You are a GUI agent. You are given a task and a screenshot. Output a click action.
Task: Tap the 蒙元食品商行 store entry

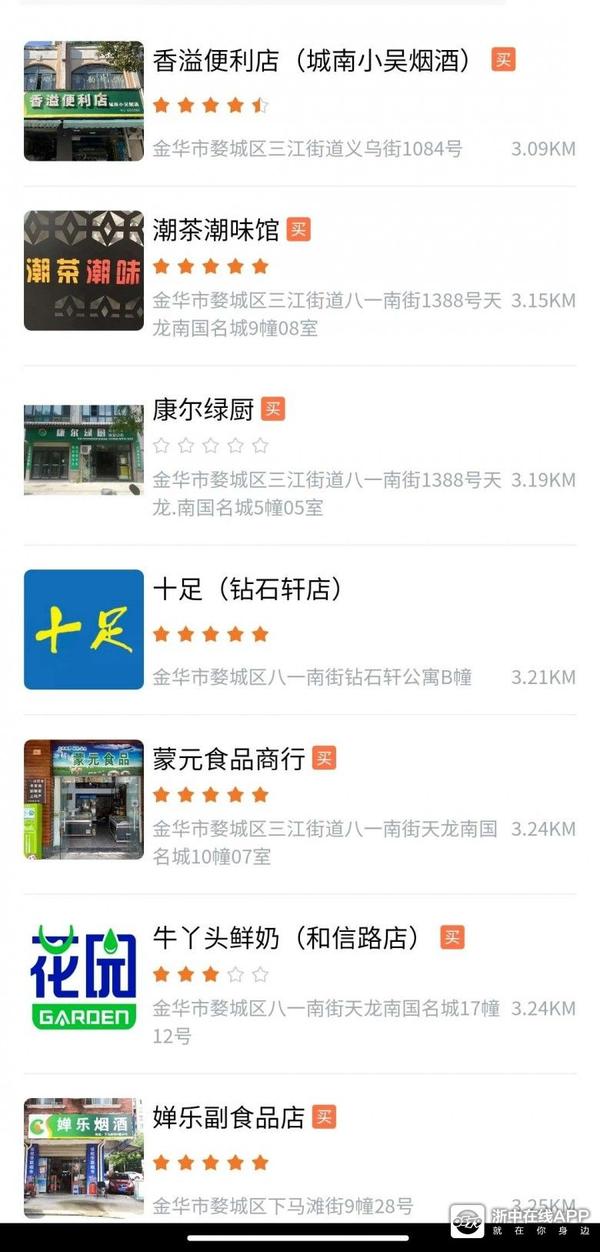(229, 759)
